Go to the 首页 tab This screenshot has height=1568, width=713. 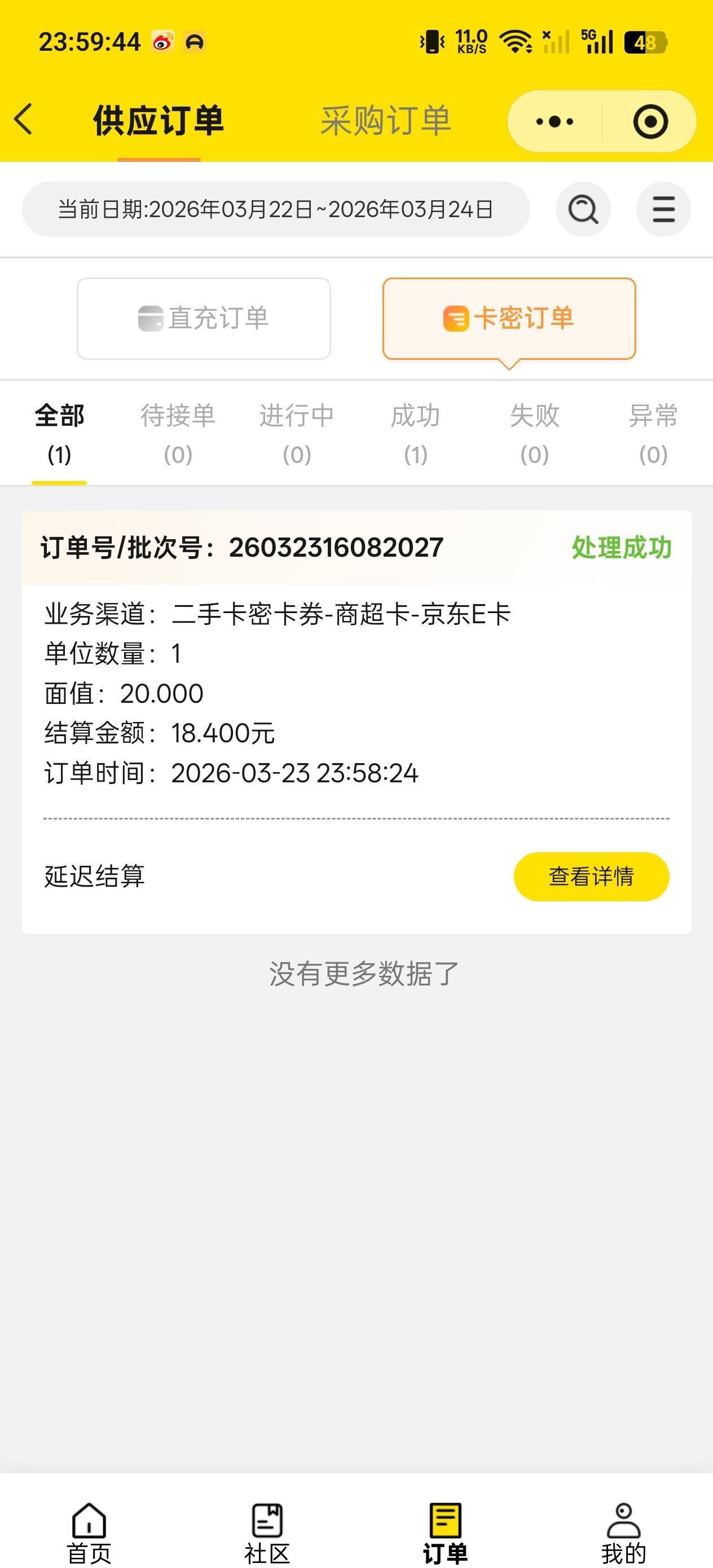pos(89,1532)
